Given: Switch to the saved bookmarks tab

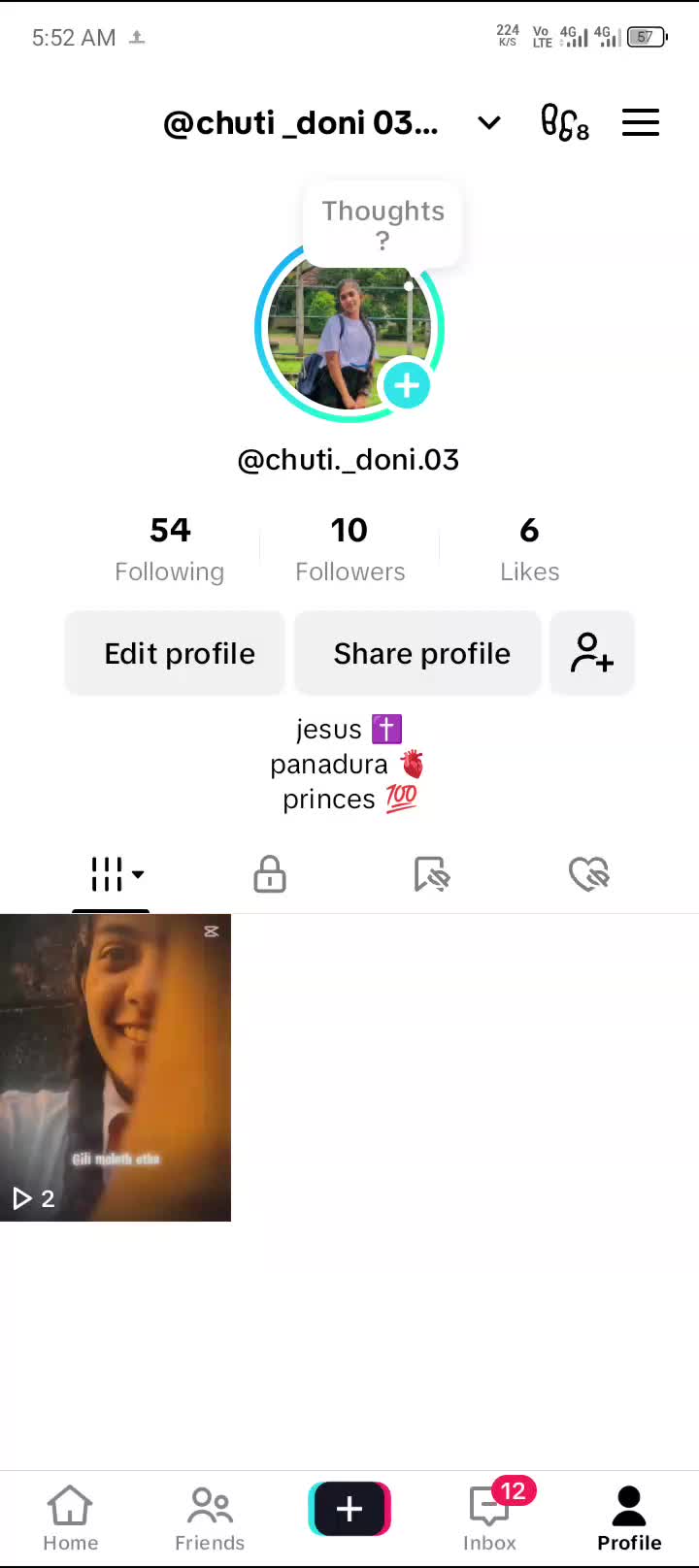Looking at the screenshot, I should 431,874.
